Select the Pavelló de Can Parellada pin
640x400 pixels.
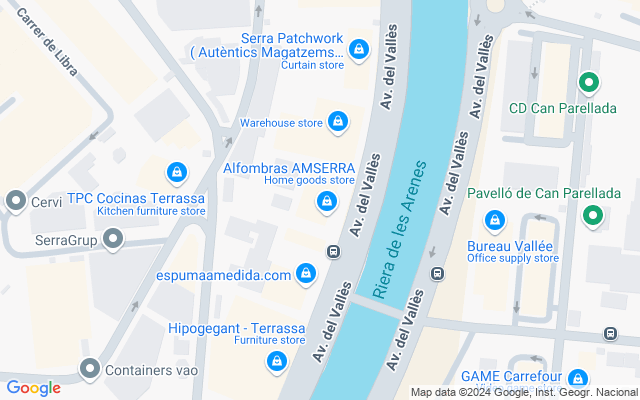593,214
